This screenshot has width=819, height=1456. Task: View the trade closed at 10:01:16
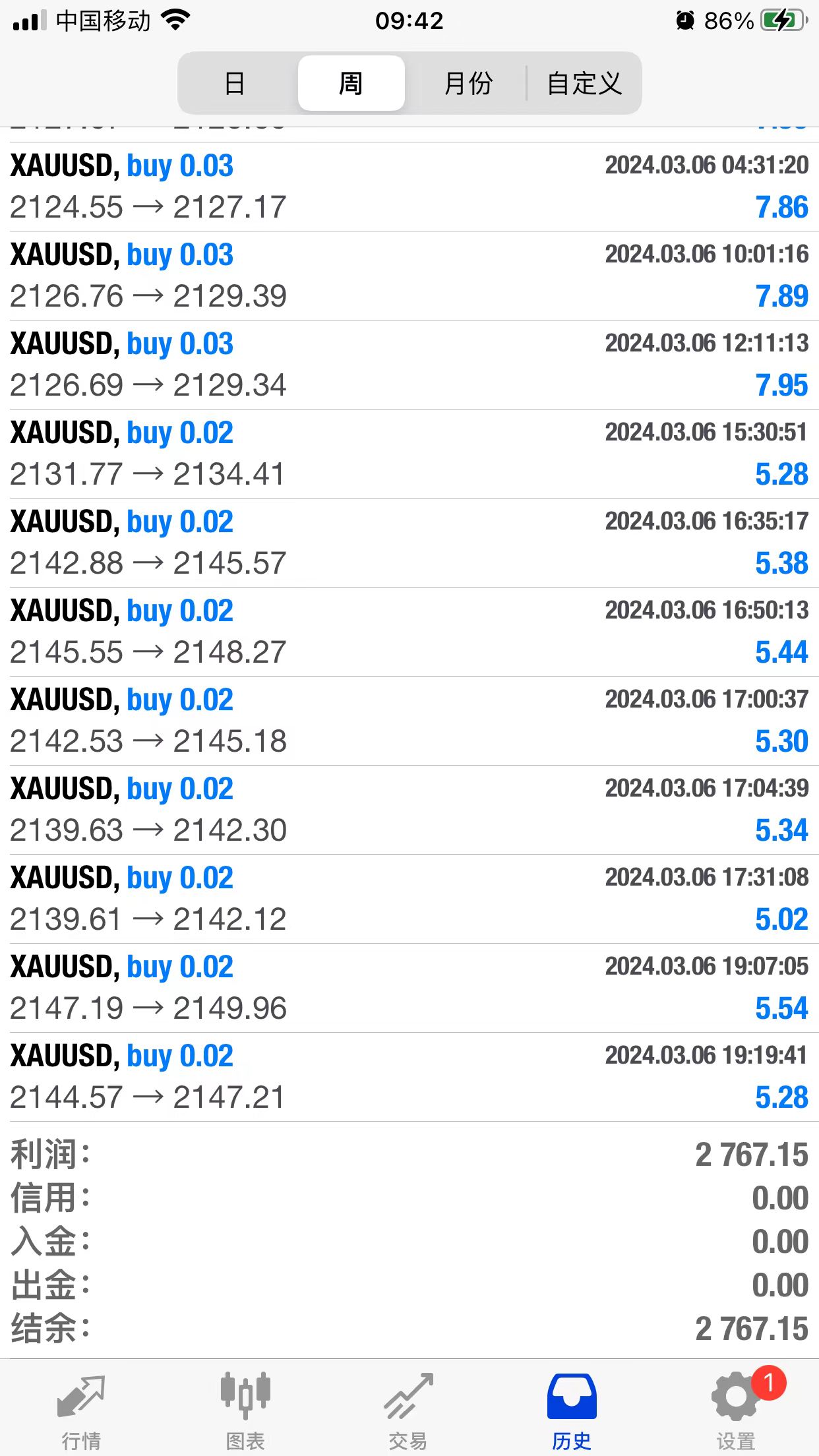409,276
